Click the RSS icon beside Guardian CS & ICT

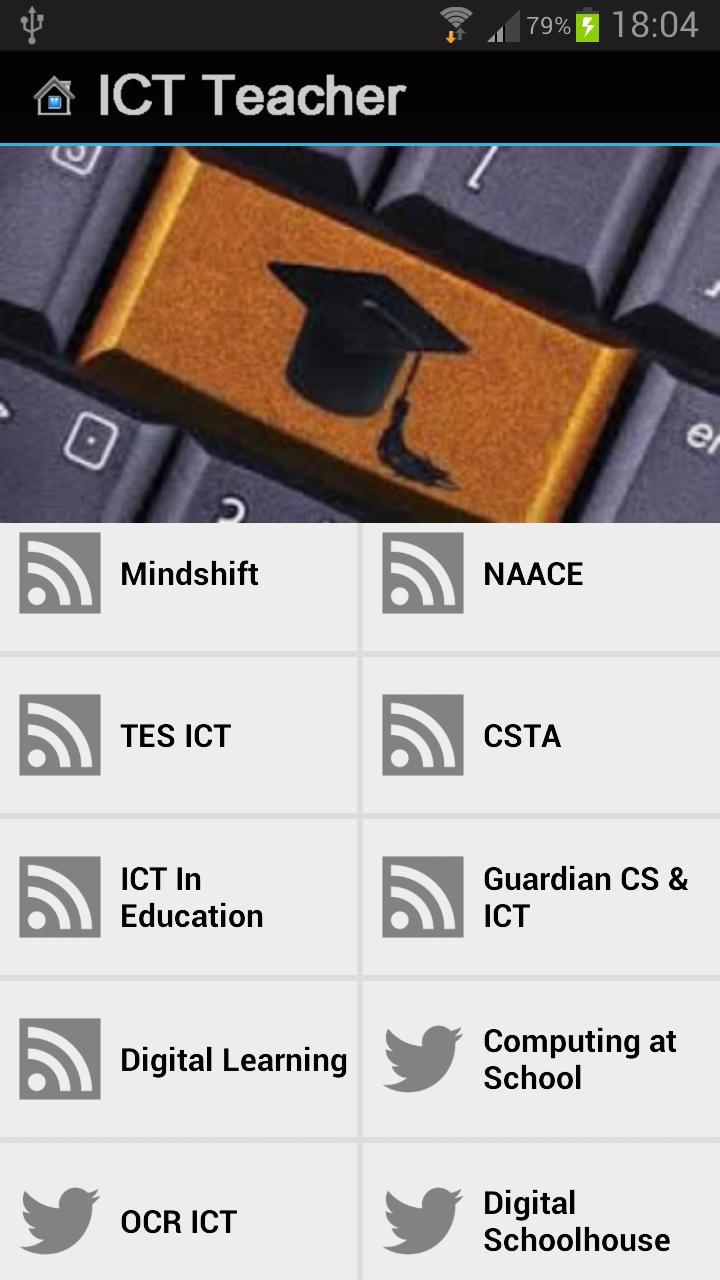(422, 897)
